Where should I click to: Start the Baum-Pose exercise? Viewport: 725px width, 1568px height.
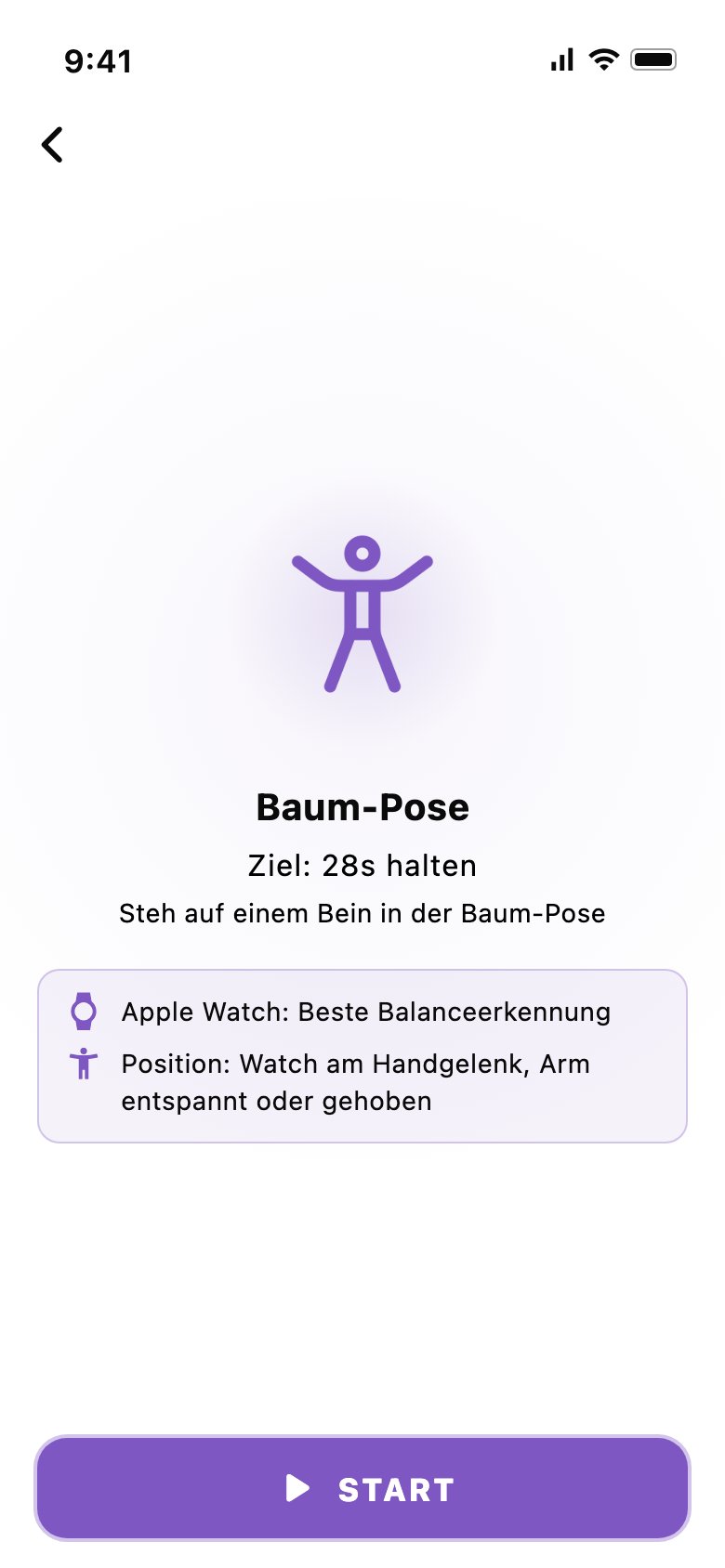[362, 1488]
